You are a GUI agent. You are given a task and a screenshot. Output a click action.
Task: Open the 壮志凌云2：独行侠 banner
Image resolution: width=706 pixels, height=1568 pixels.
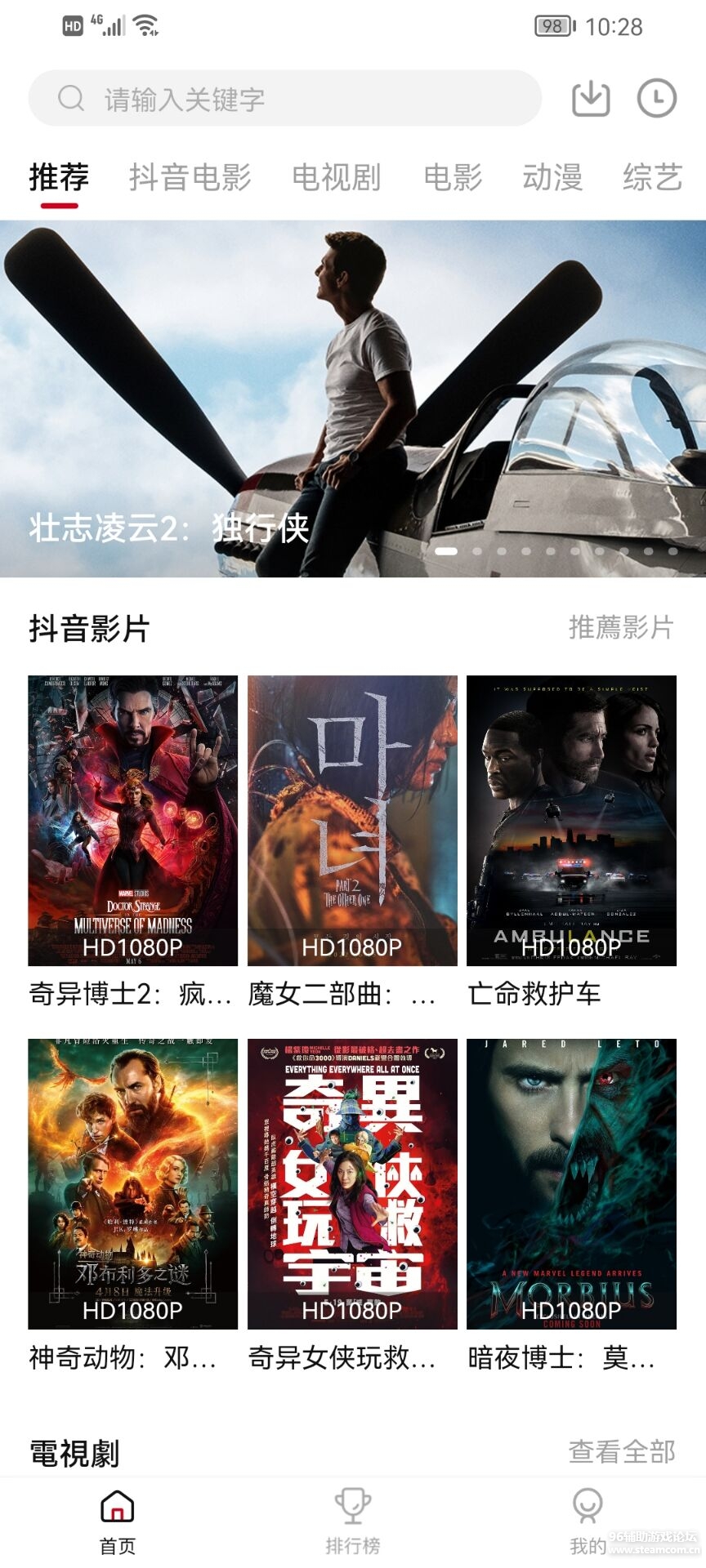click(x=353, y=399)
